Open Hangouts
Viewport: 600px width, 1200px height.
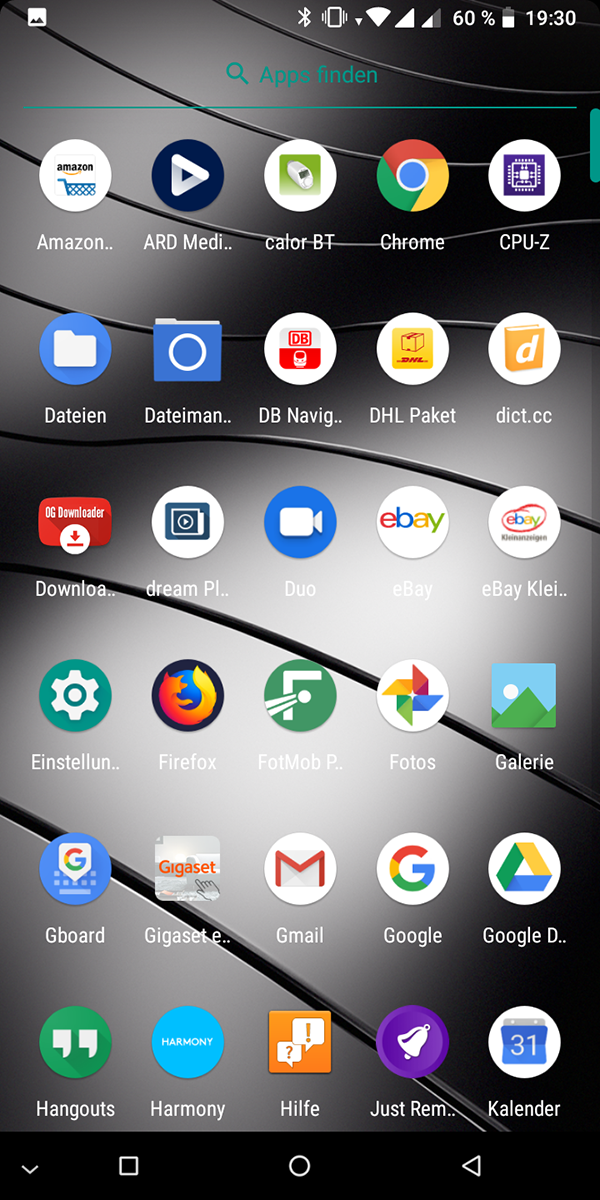coord(75,1043)
